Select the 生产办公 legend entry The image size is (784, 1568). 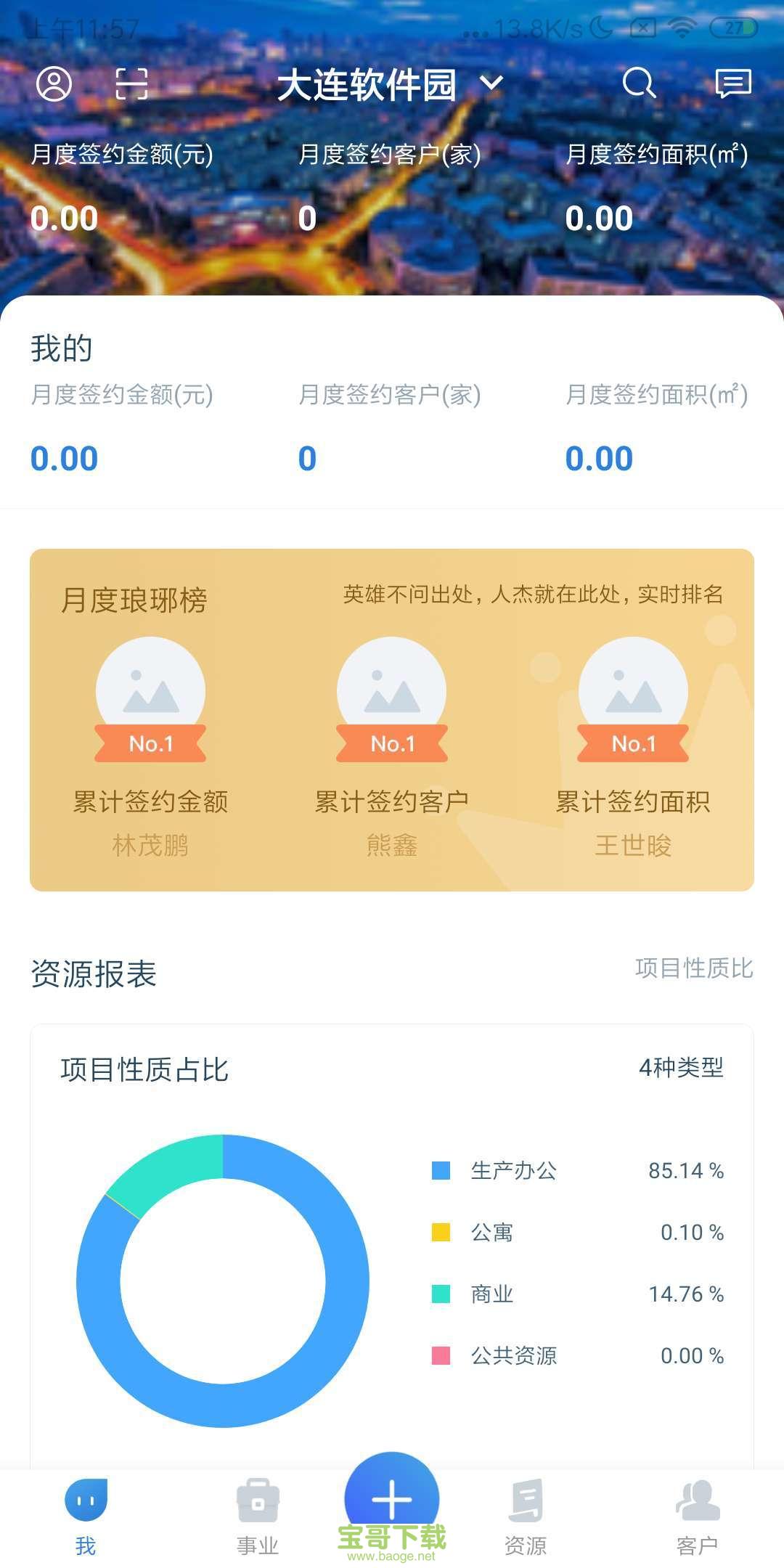513,1169
